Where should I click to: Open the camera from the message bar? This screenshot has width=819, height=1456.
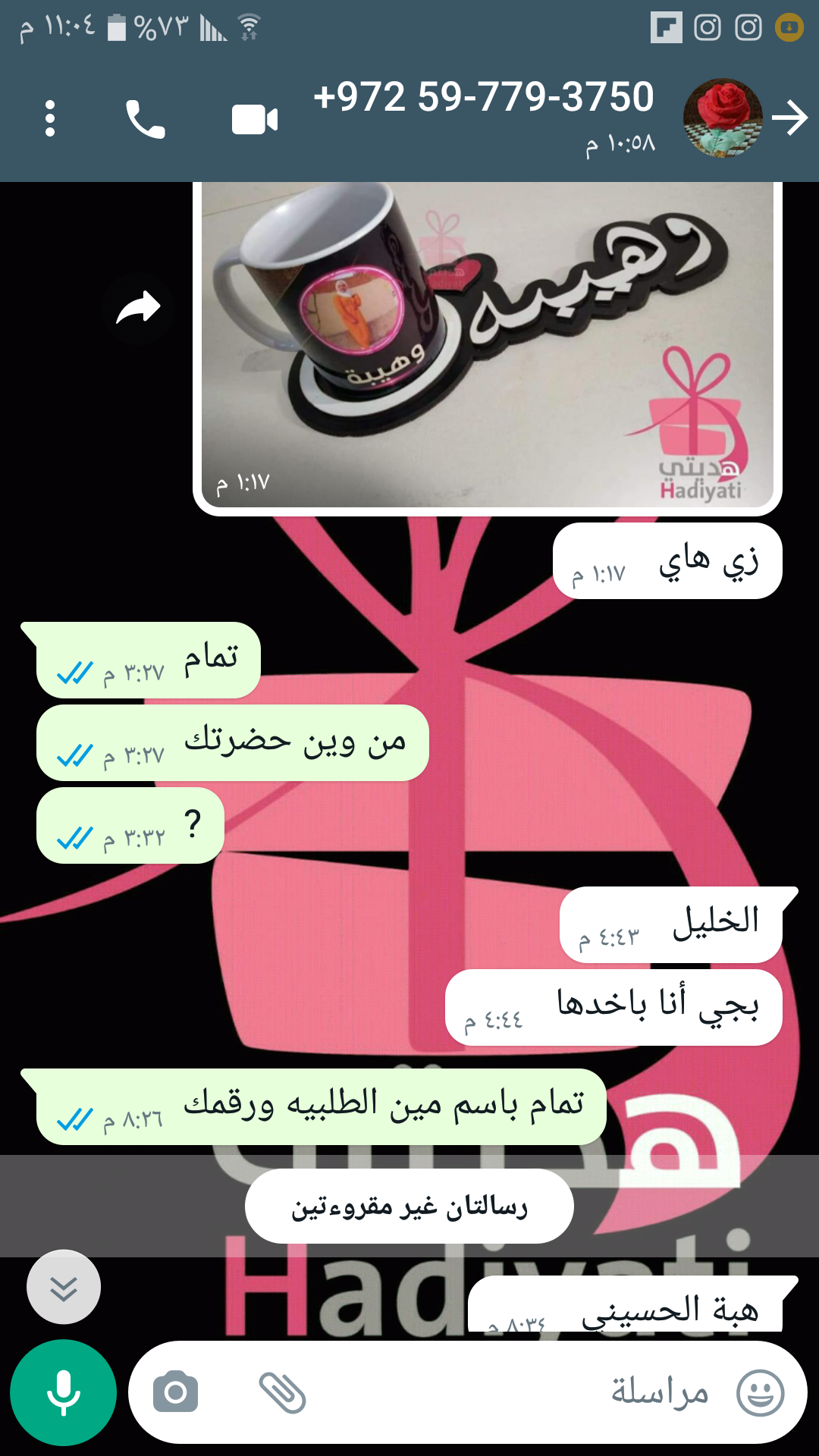(175, 1392)
